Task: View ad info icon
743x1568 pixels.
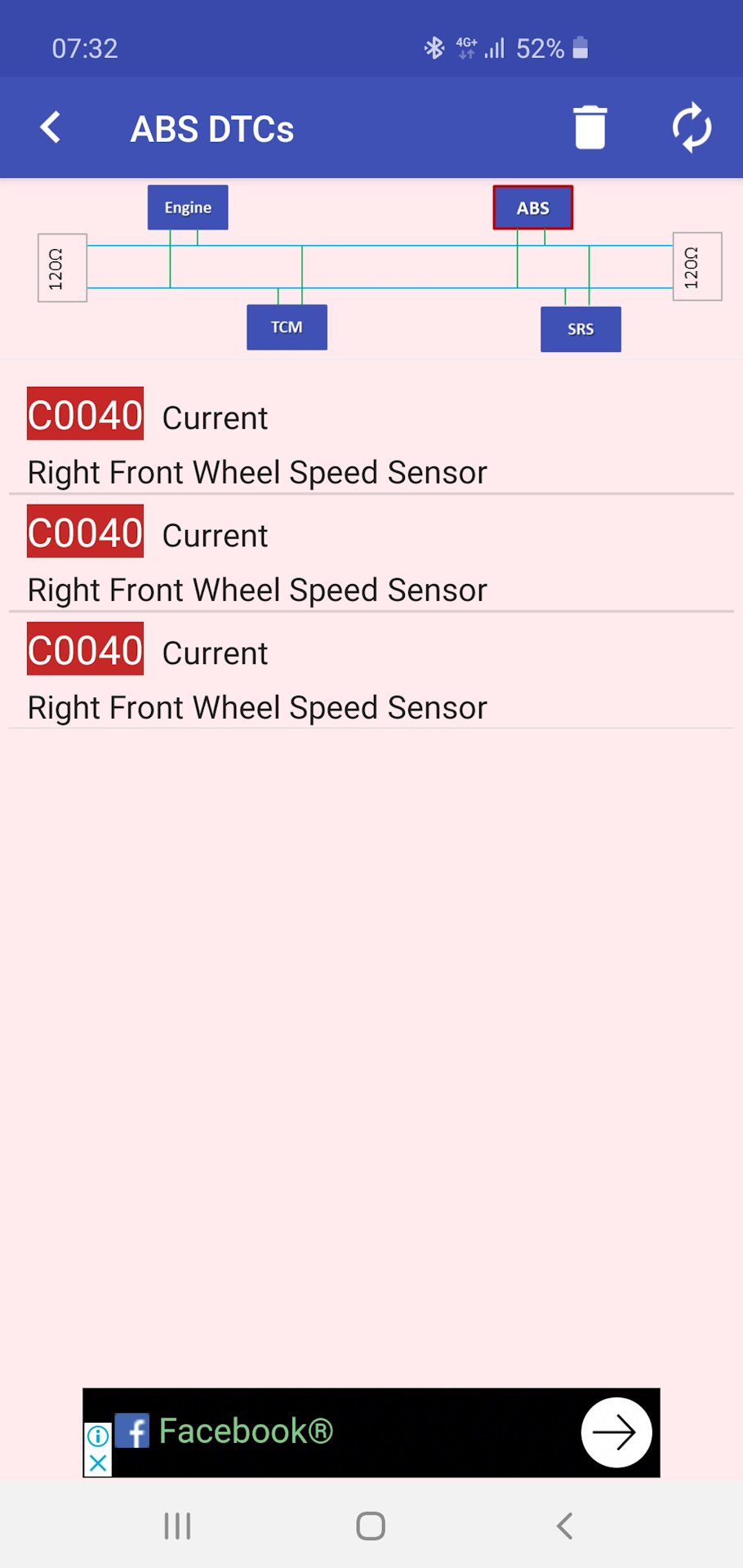Action: [x=97, y=1436]
